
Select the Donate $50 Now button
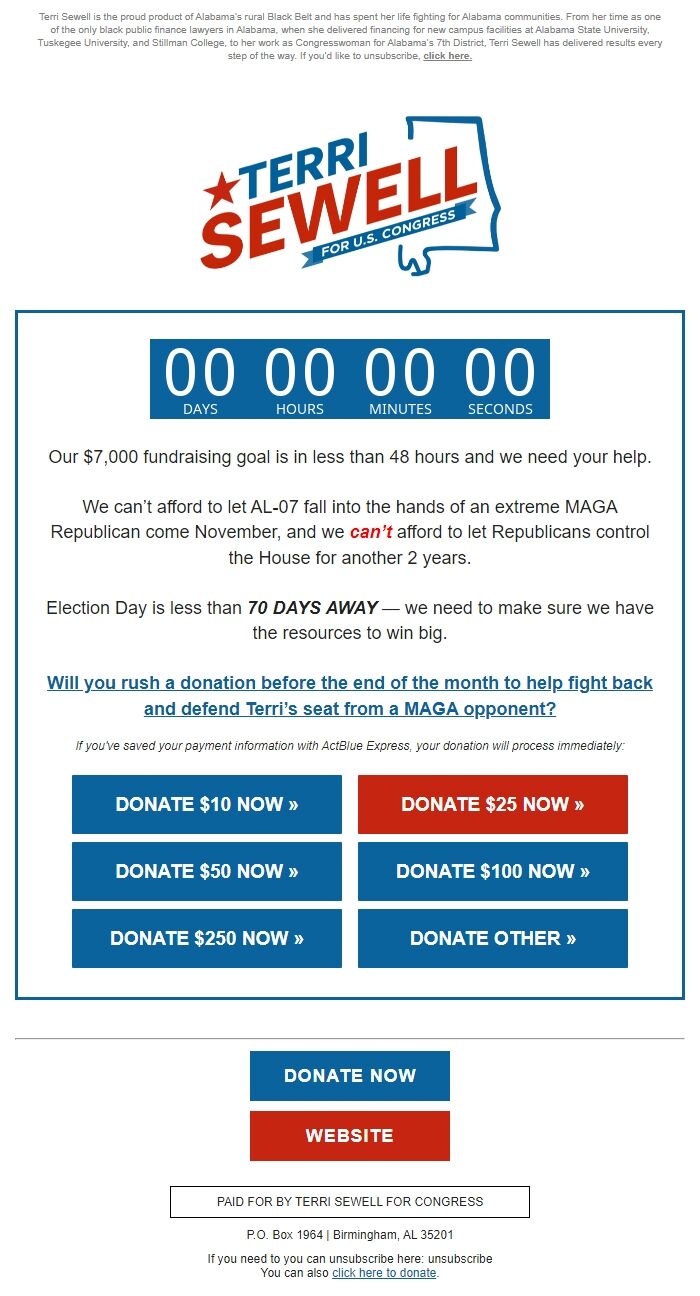(x=207, y=871)
